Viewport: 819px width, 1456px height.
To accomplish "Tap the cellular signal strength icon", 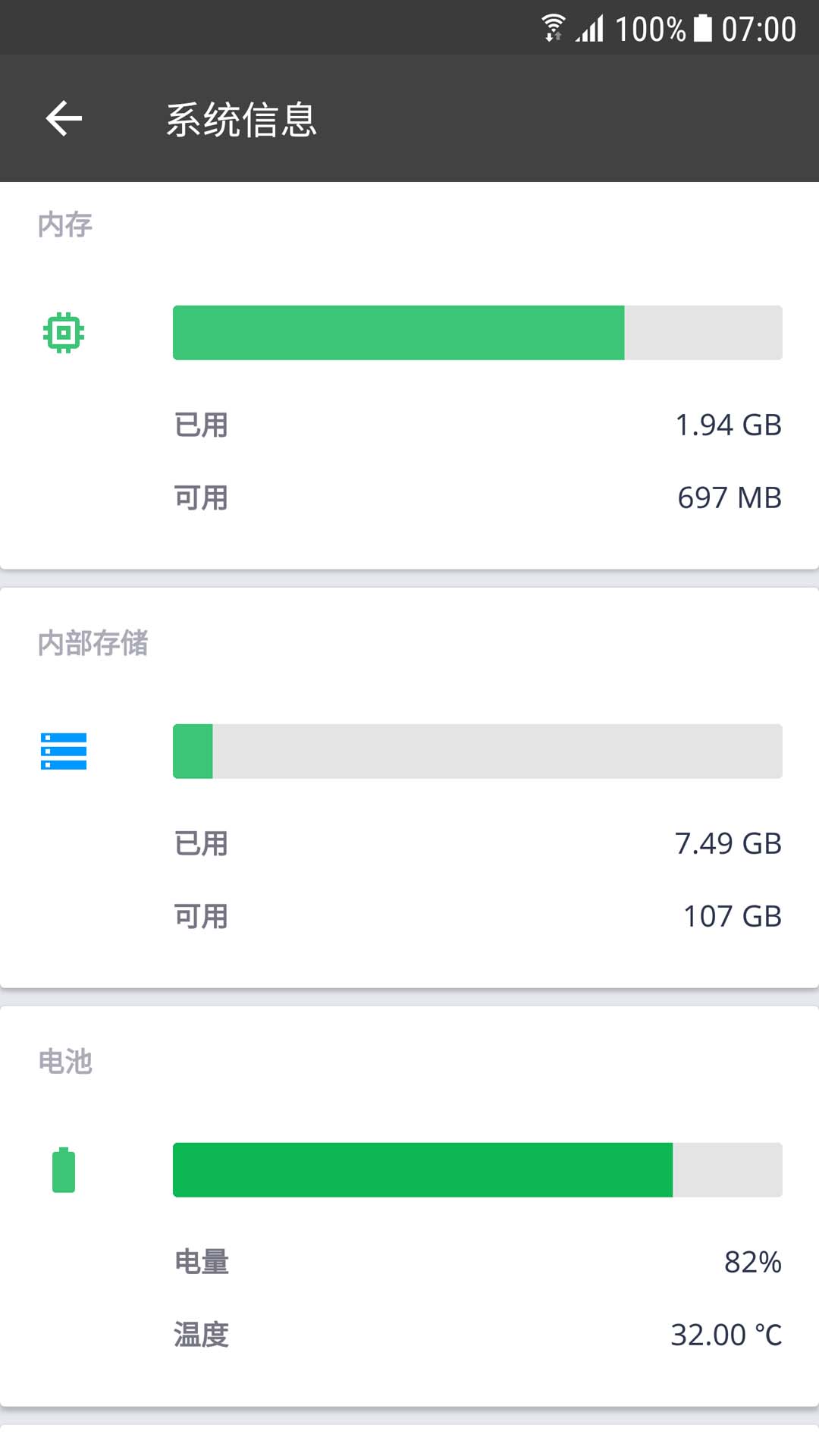I will point(592,27).
